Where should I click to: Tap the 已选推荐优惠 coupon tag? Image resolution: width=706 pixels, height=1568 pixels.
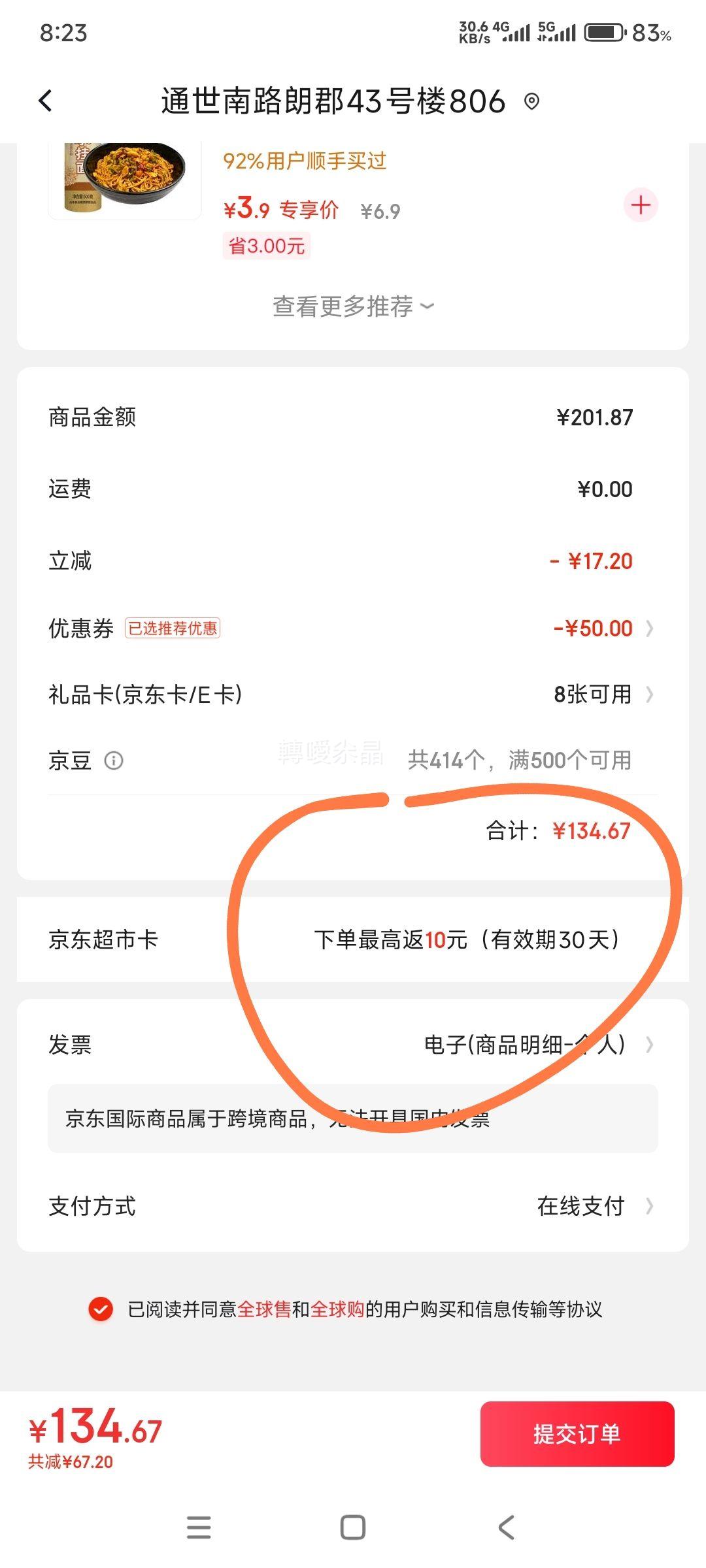173,628
